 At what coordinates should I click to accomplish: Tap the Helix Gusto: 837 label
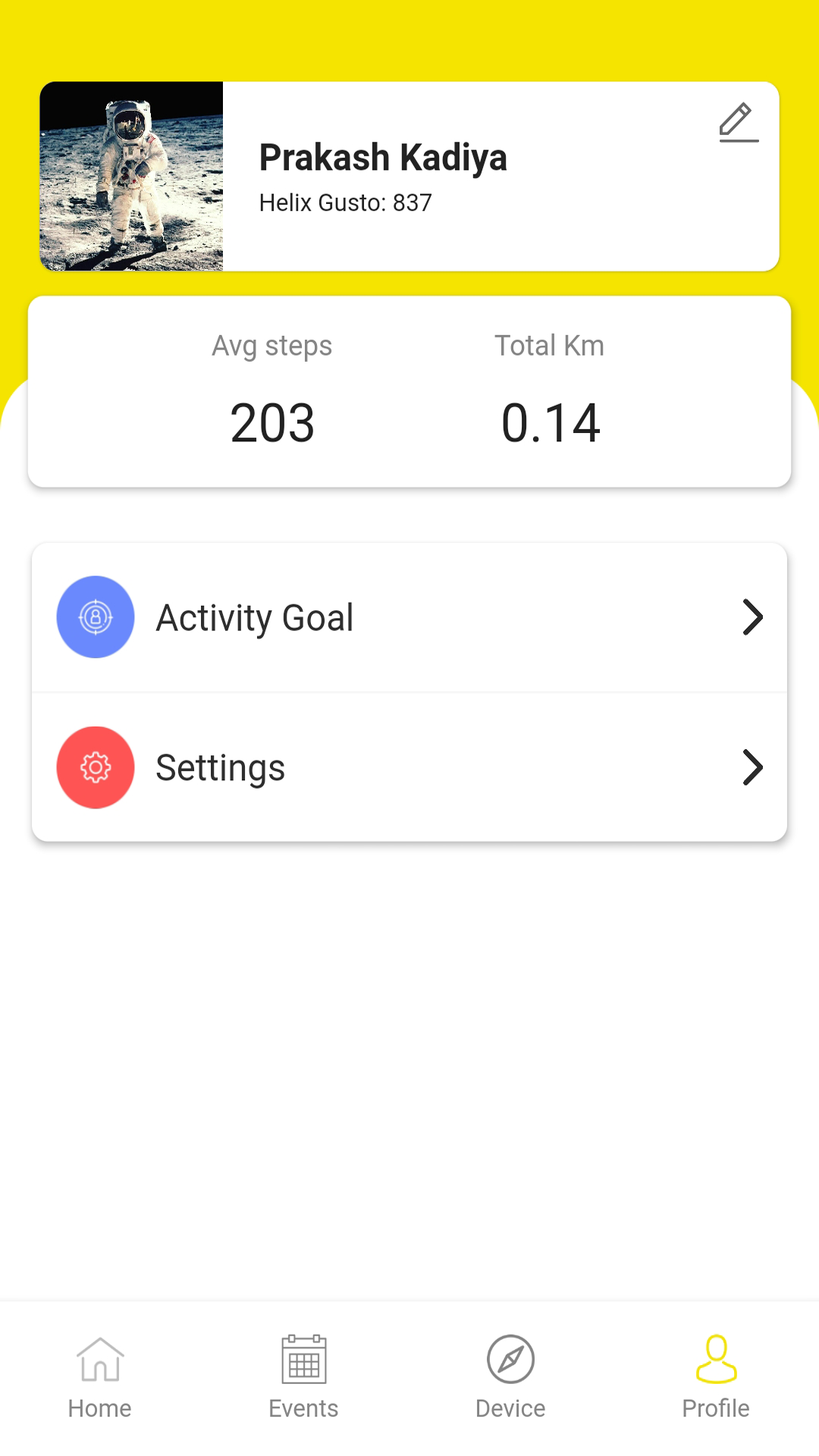click(x=346, y=202)
